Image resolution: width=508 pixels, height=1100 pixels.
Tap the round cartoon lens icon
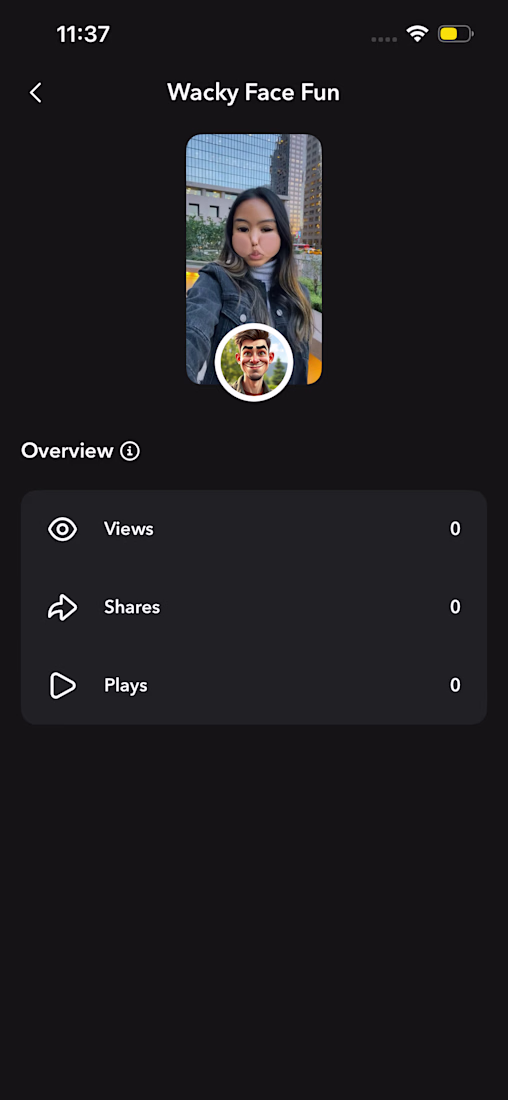[254, 363]
